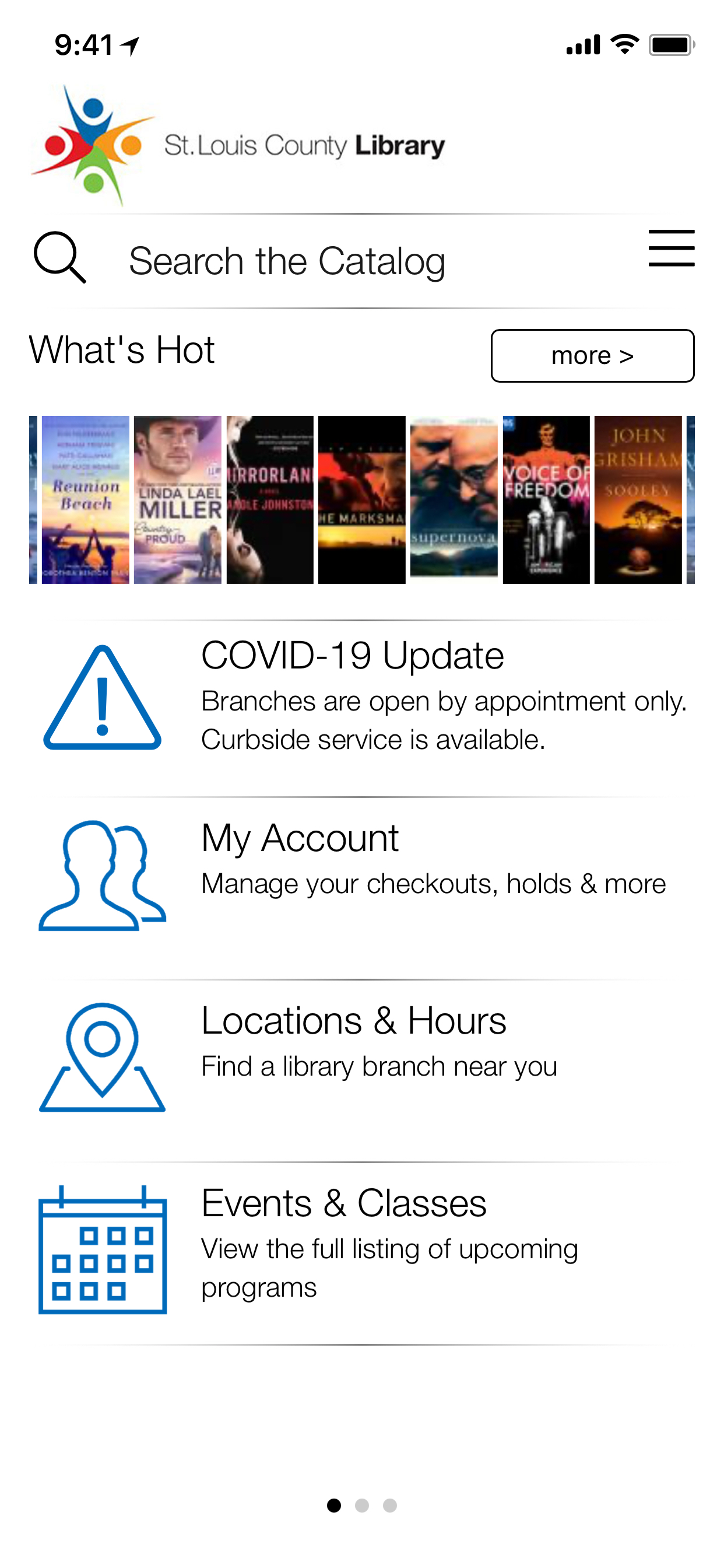Image resolution: width=724 pixels, height=1568 pixels.
Task: Tap the magnifying glass search icon
Action: (x=59, y=257)
